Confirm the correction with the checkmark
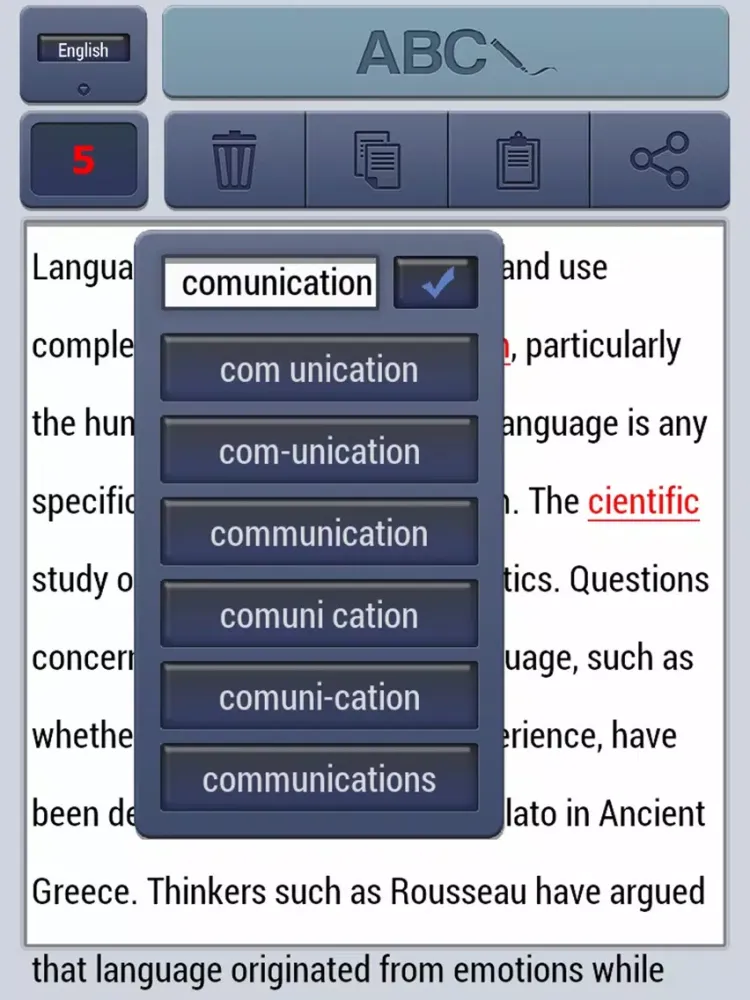 point(436,283)
